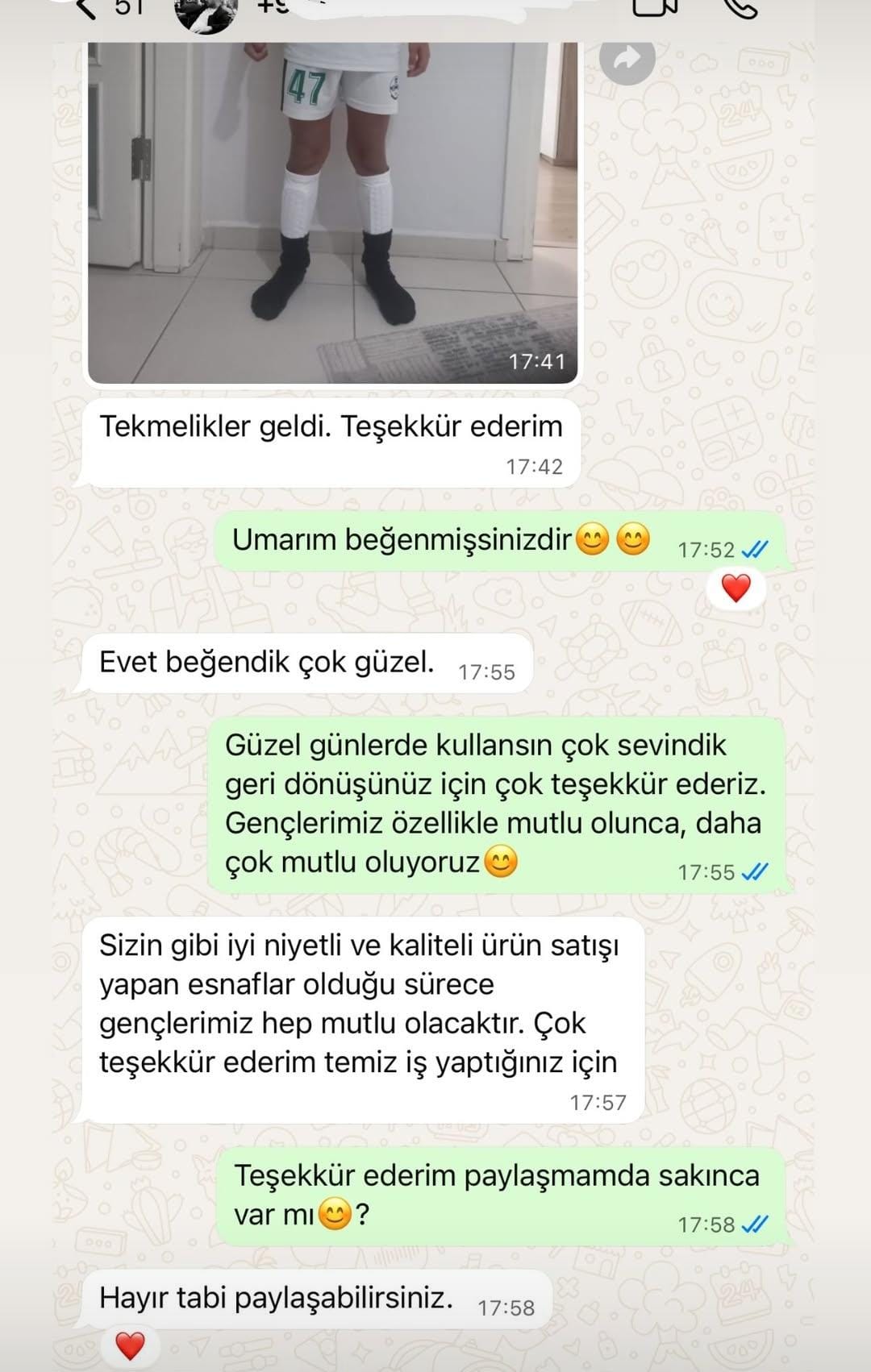Viewport: 871px width, 1372px height.
Task: Open the photo of the football kit
Action: pos(332,210)
